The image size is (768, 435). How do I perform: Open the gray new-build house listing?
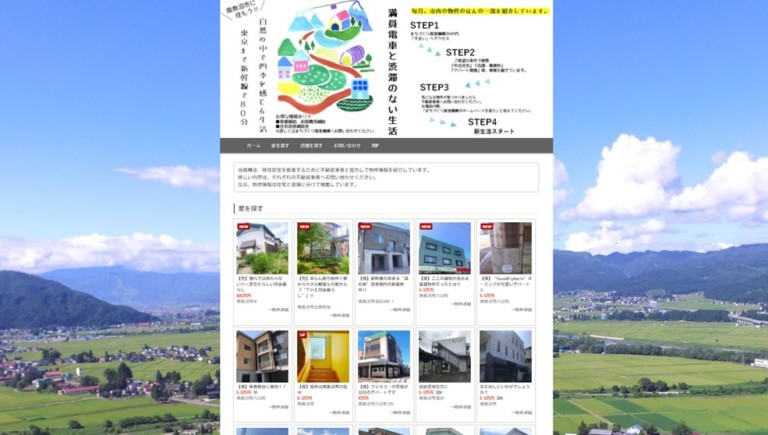(x=384, y=249)
